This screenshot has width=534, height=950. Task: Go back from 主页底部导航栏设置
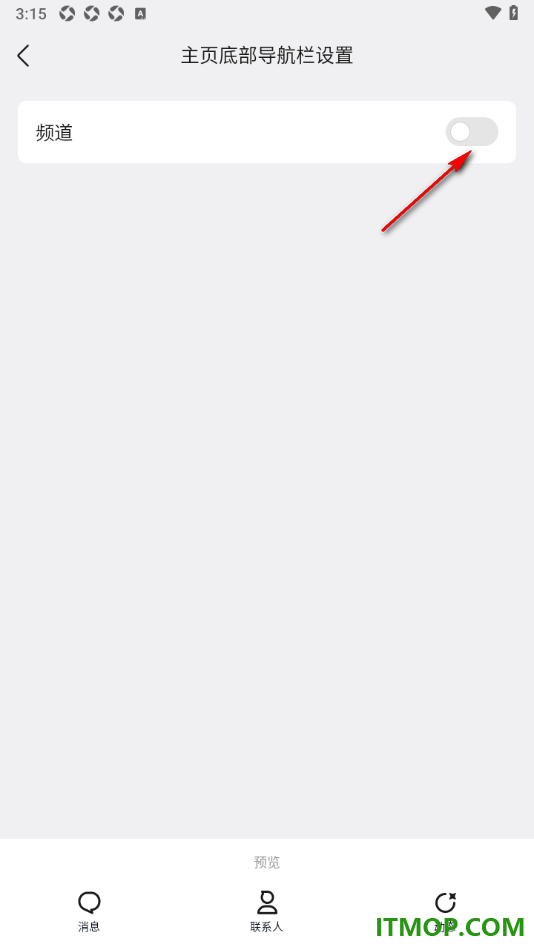tap(23, 56)
